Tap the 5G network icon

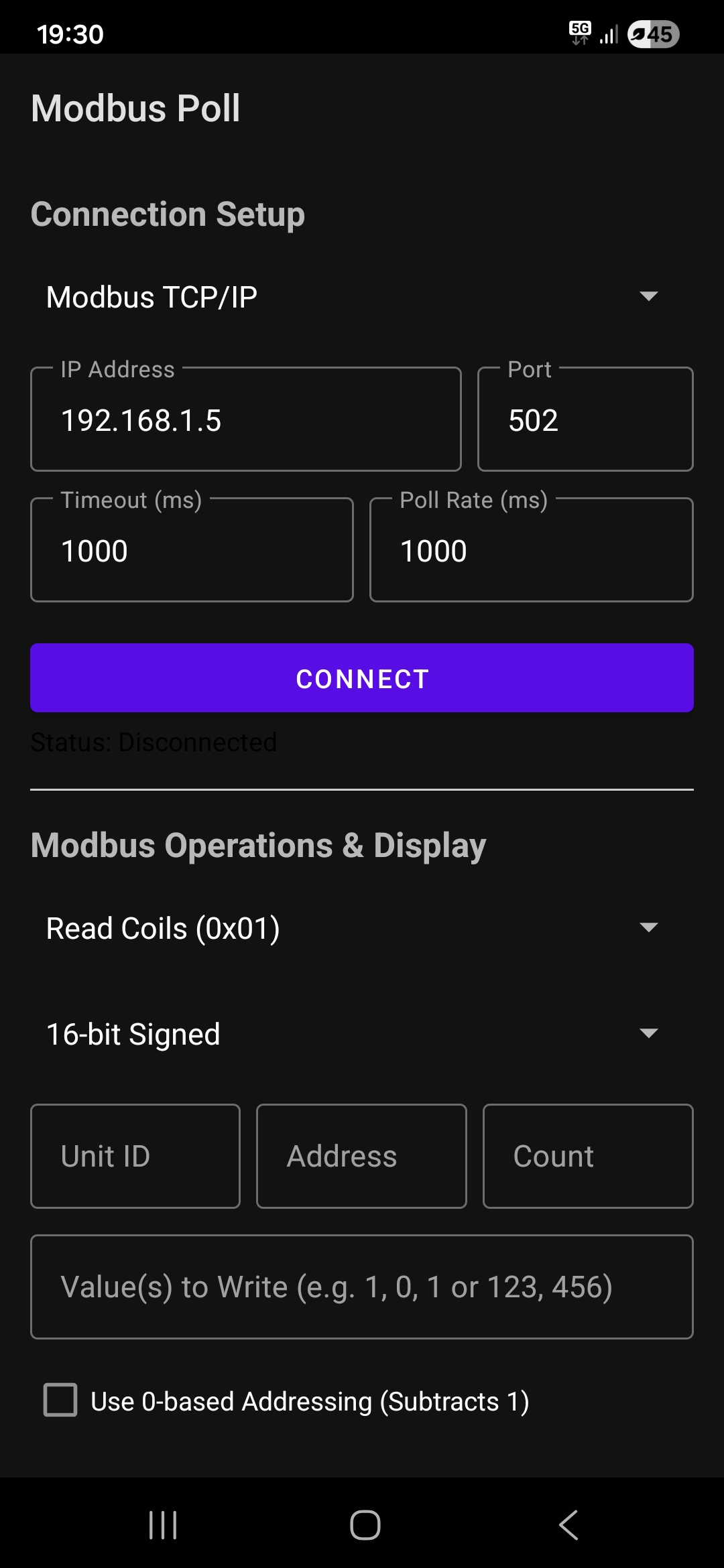[x=581, y=32]
